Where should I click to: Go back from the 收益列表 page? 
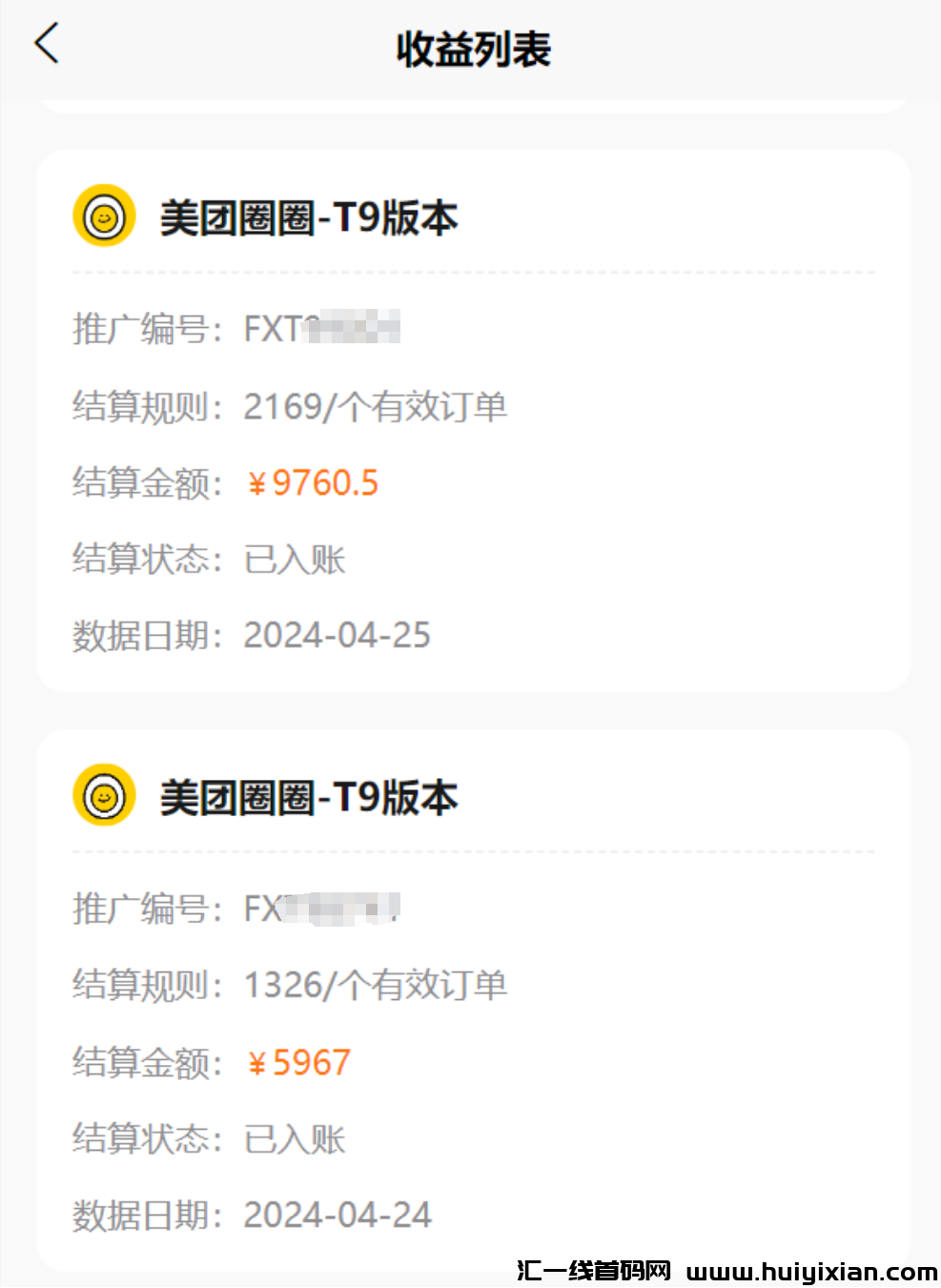[47, 44]
